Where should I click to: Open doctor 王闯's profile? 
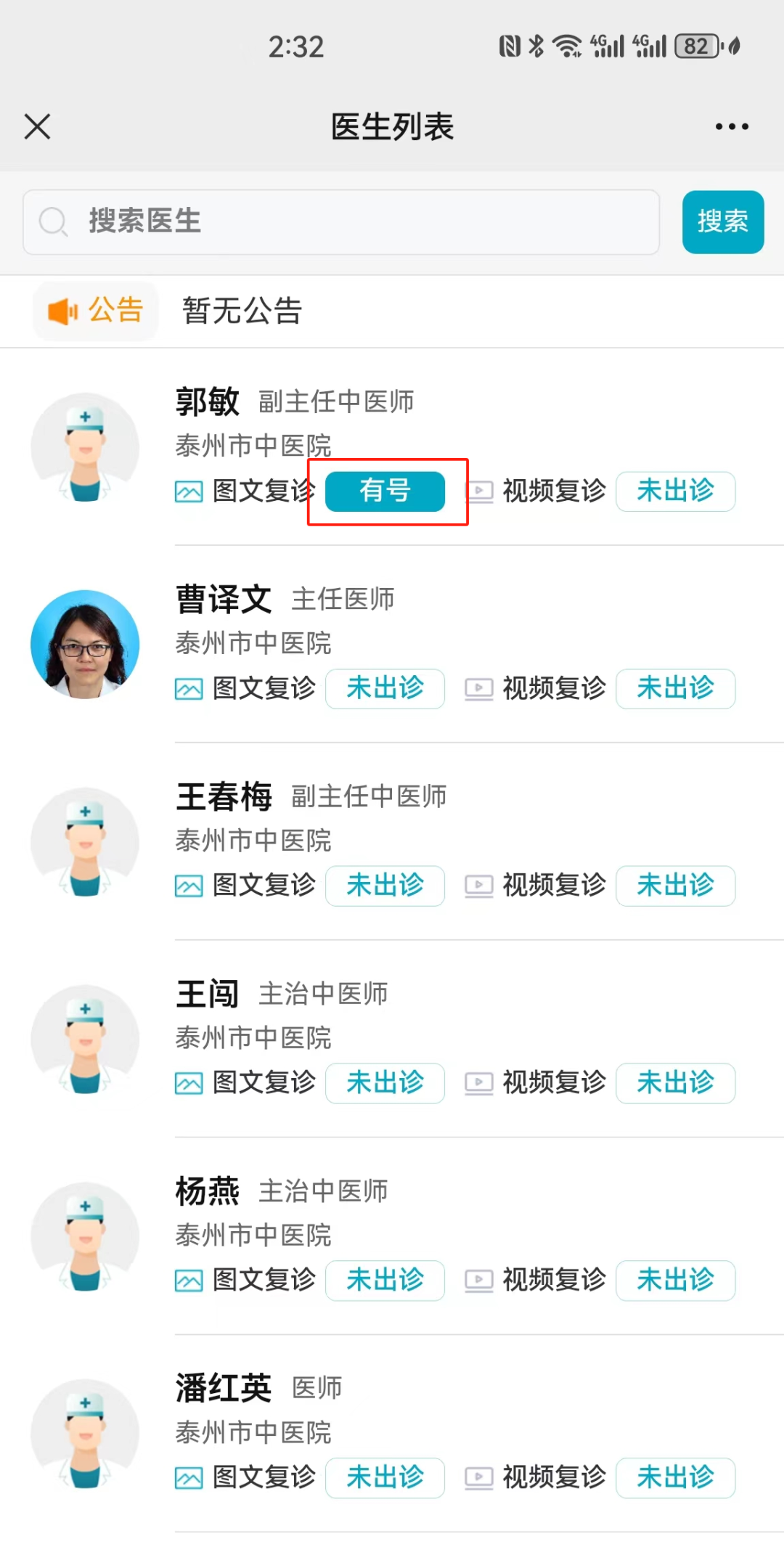[x=208, y=995]
